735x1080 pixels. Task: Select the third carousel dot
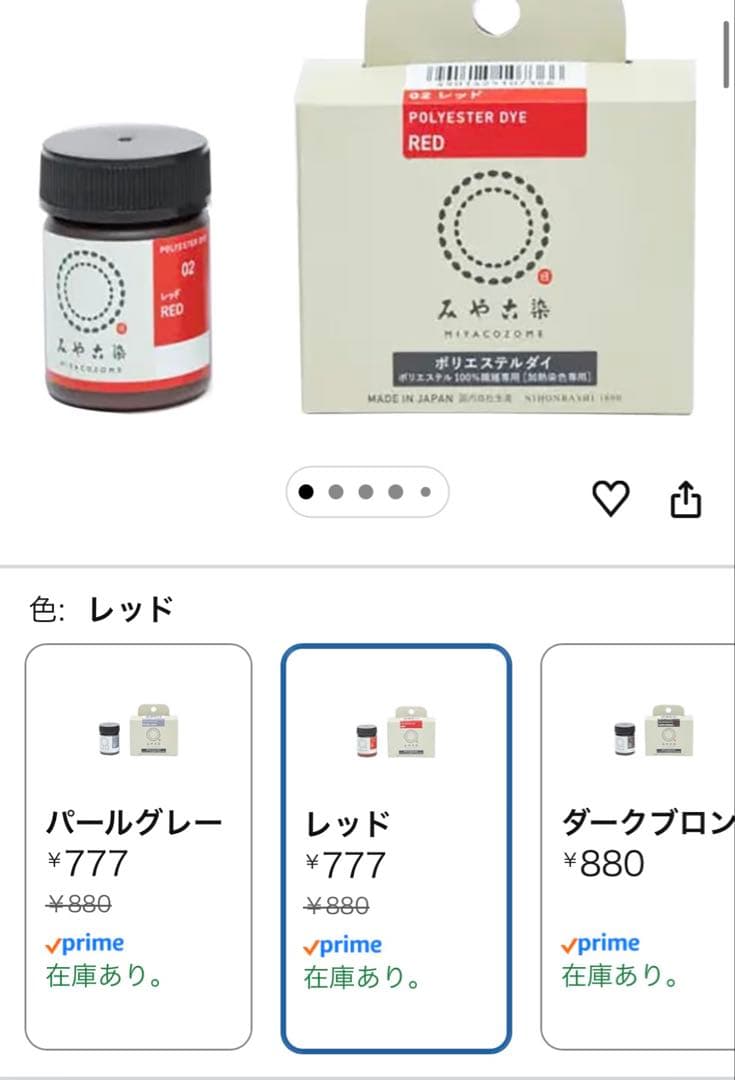click(366, 490)
